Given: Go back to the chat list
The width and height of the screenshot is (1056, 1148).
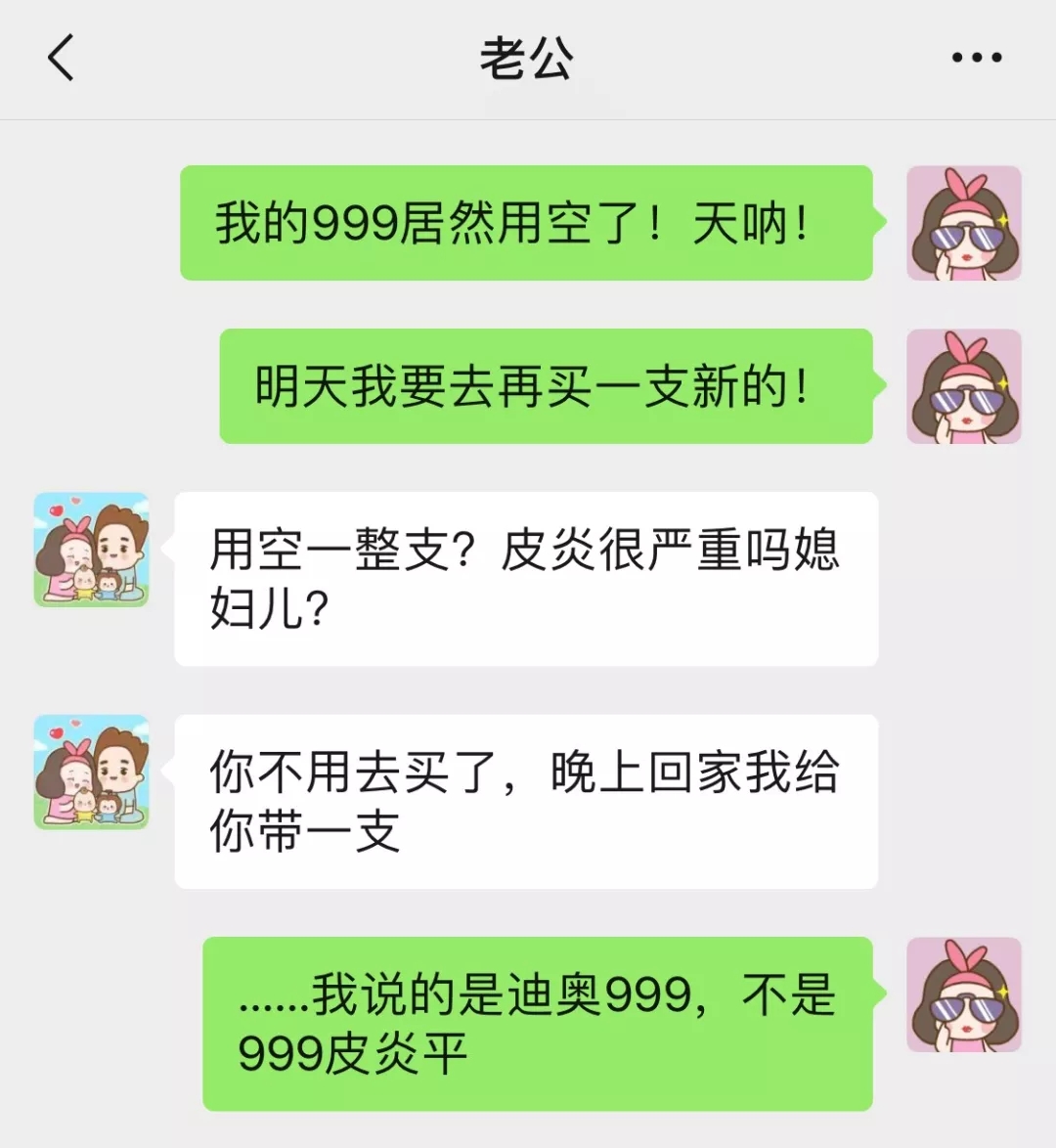Looking at the screenshot, I should click(61, 57).
